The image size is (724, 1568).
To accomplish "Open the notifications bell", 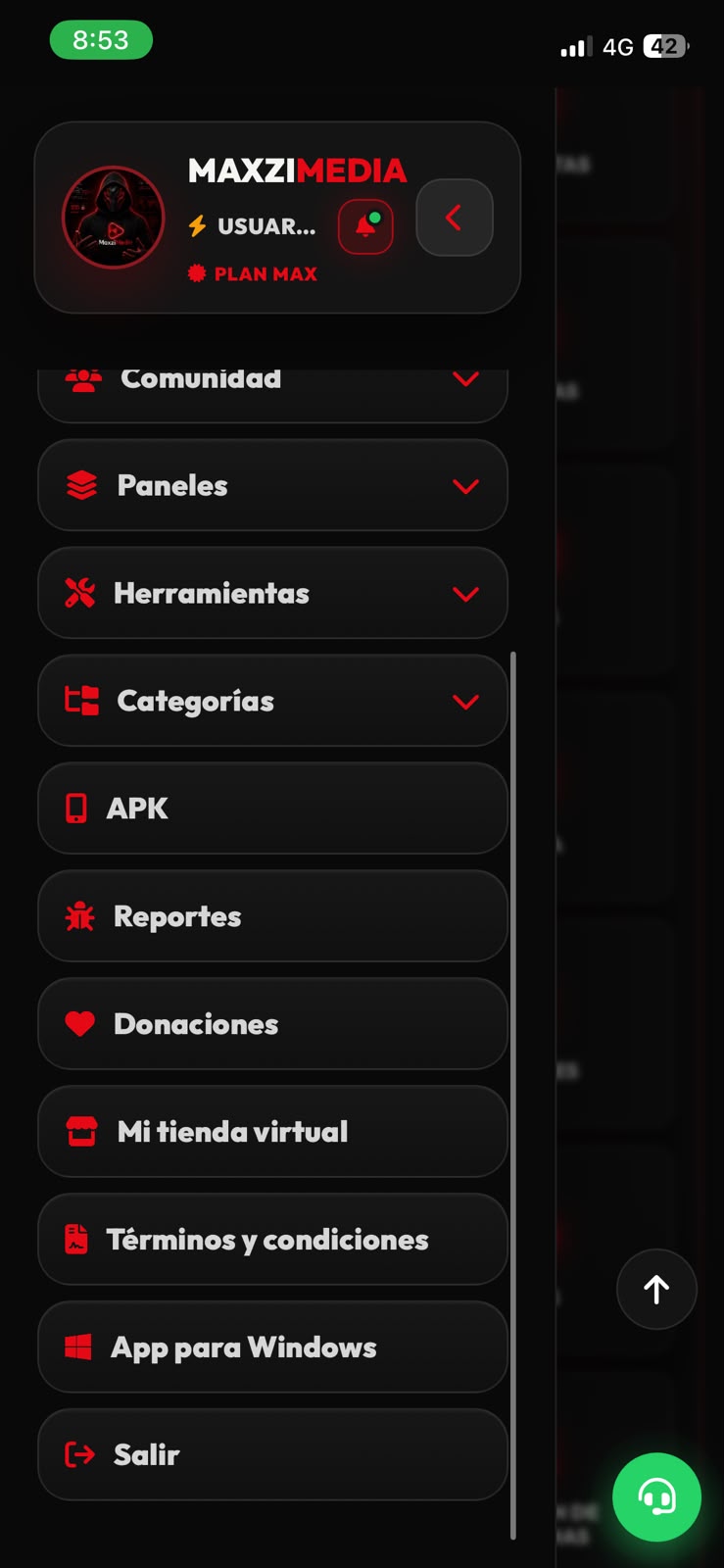I will point(365,226).
